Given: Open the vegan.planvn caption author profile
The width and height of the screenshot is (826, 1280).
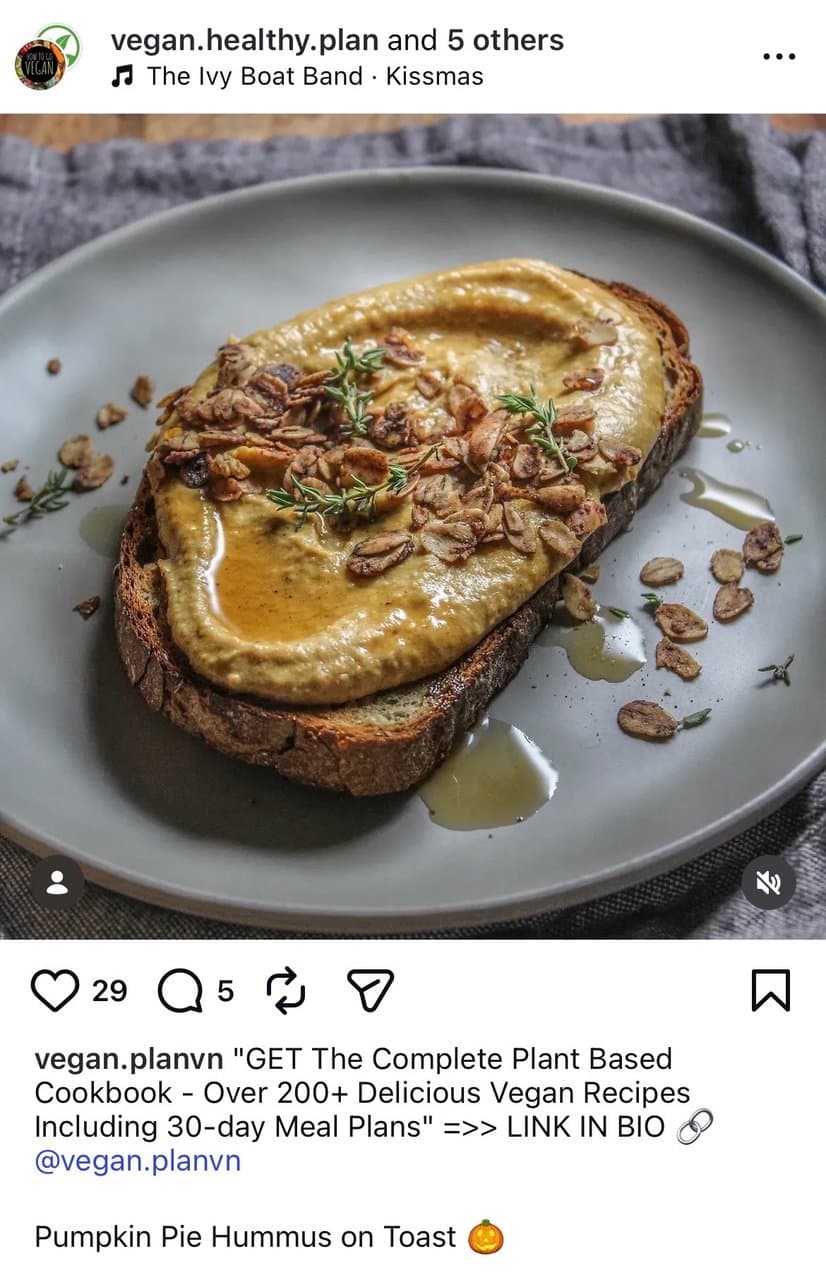Looking at the screenshot, I should 128,1059.
